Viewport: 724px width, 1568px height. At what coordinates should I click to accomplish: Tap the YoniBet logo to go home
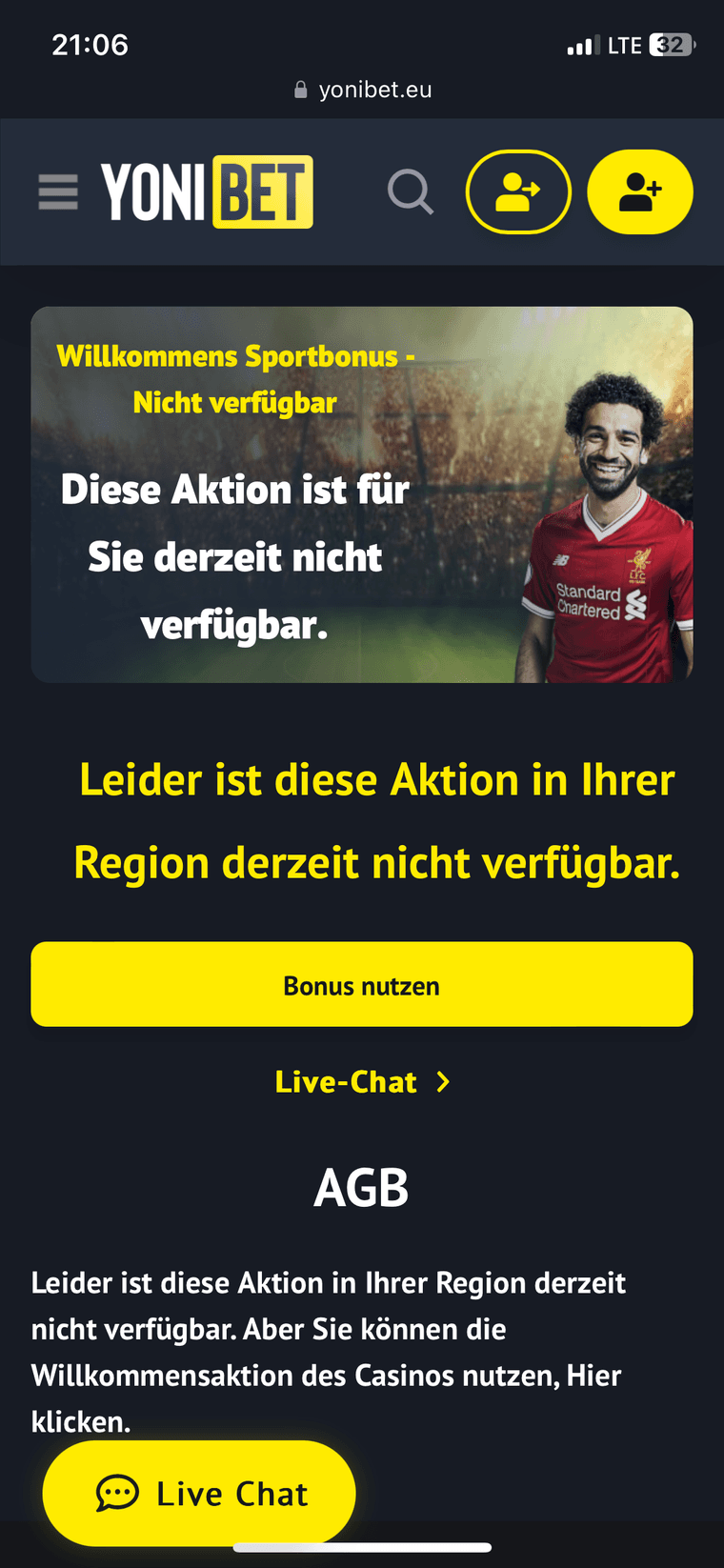pyautogui.click(x=207, y=191)
